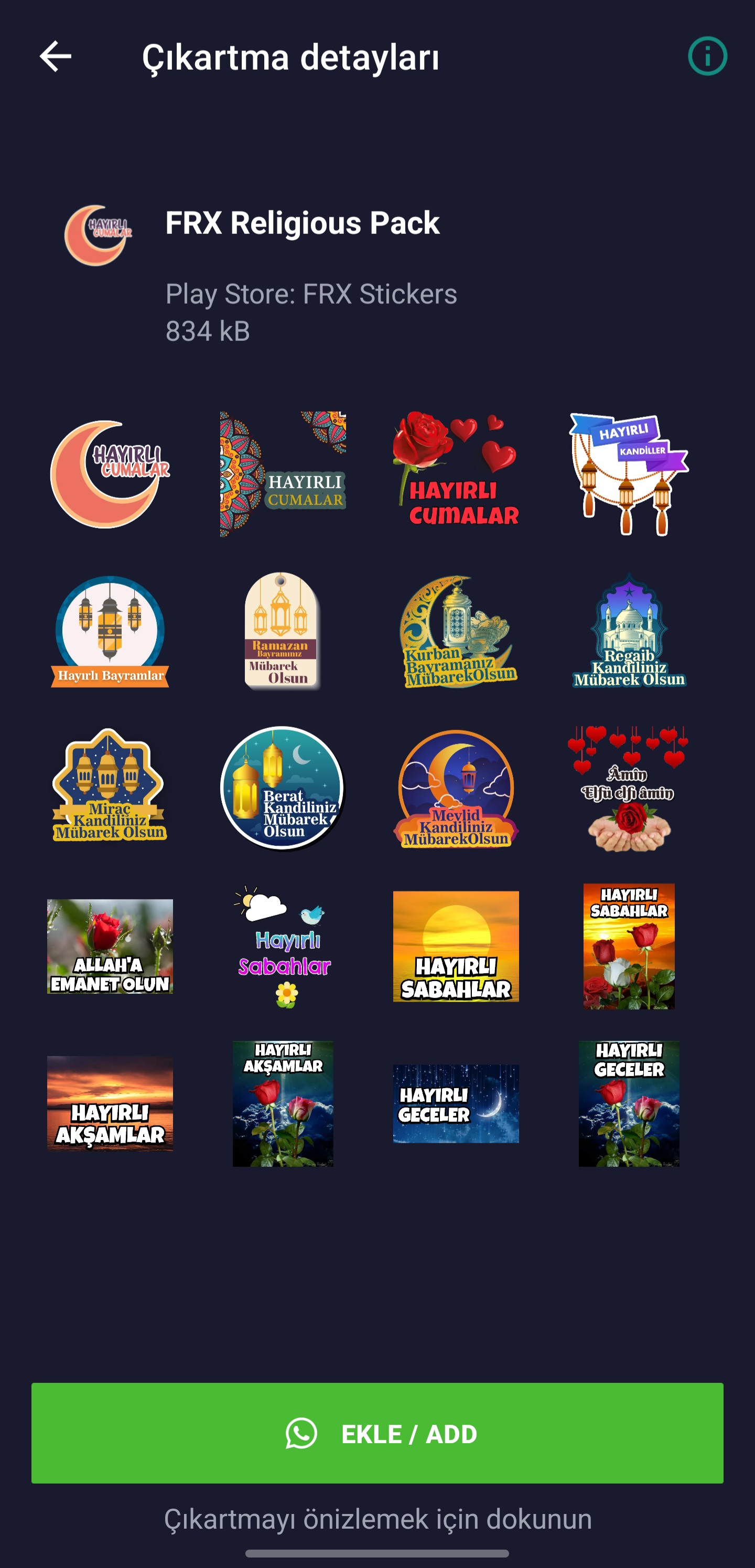Viewport: 755px width, 1568px height.
Task: Select the Hayırlı Bayramlar sticker
Action: pos(110,631)
